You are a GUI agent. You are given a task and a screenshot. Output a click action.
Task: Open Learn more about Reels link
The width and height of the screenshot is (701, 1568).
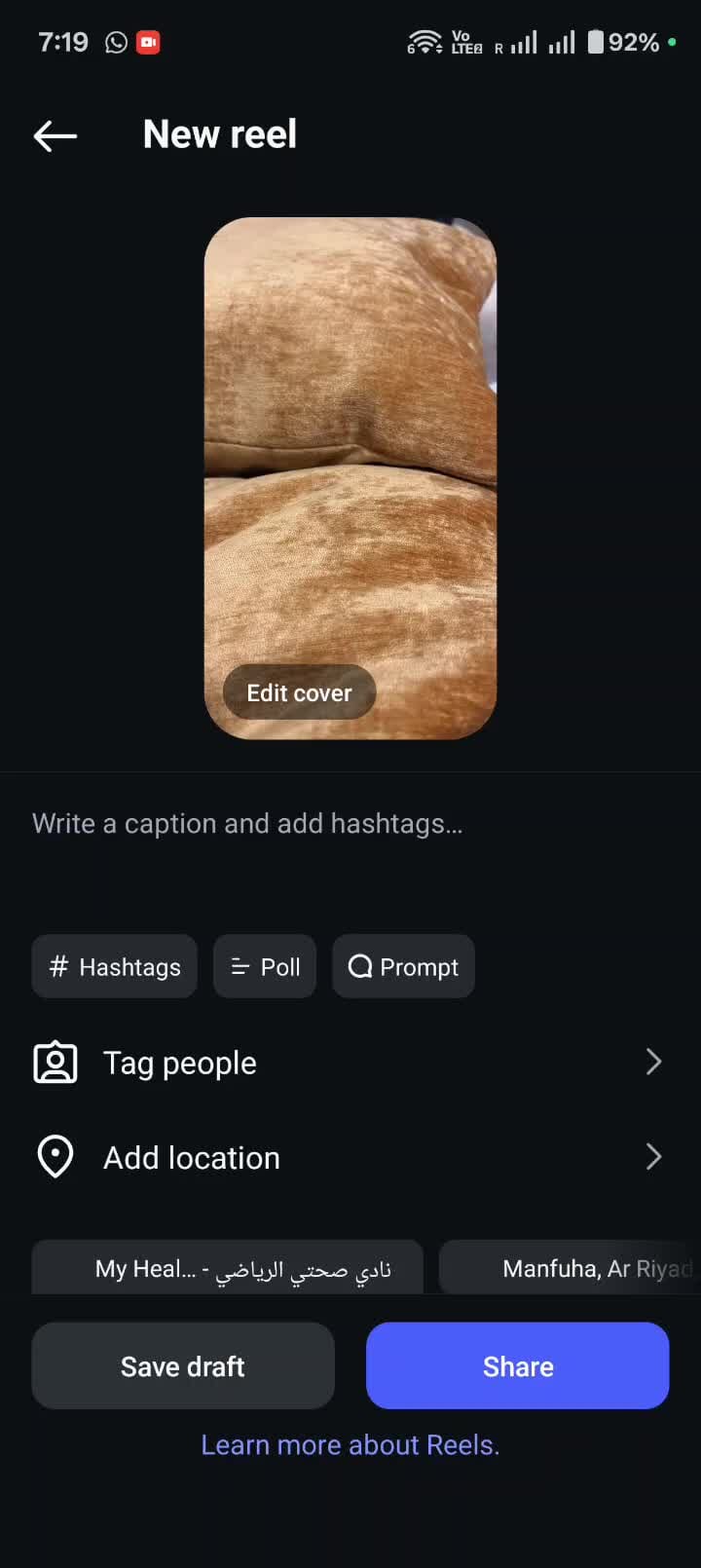point(350,1444)
